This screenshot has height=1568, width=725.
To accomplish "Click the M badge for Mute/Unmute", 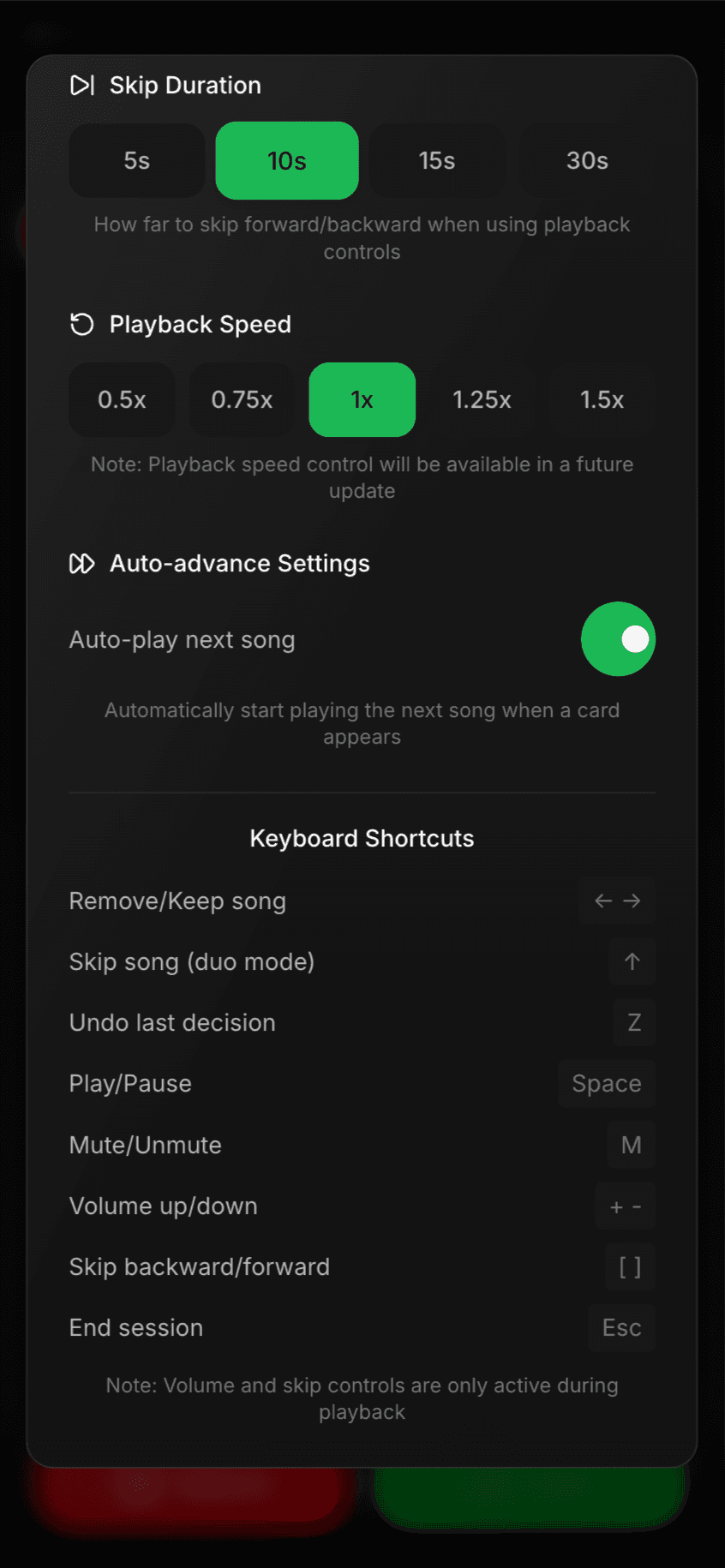I will click(631, 1145).
